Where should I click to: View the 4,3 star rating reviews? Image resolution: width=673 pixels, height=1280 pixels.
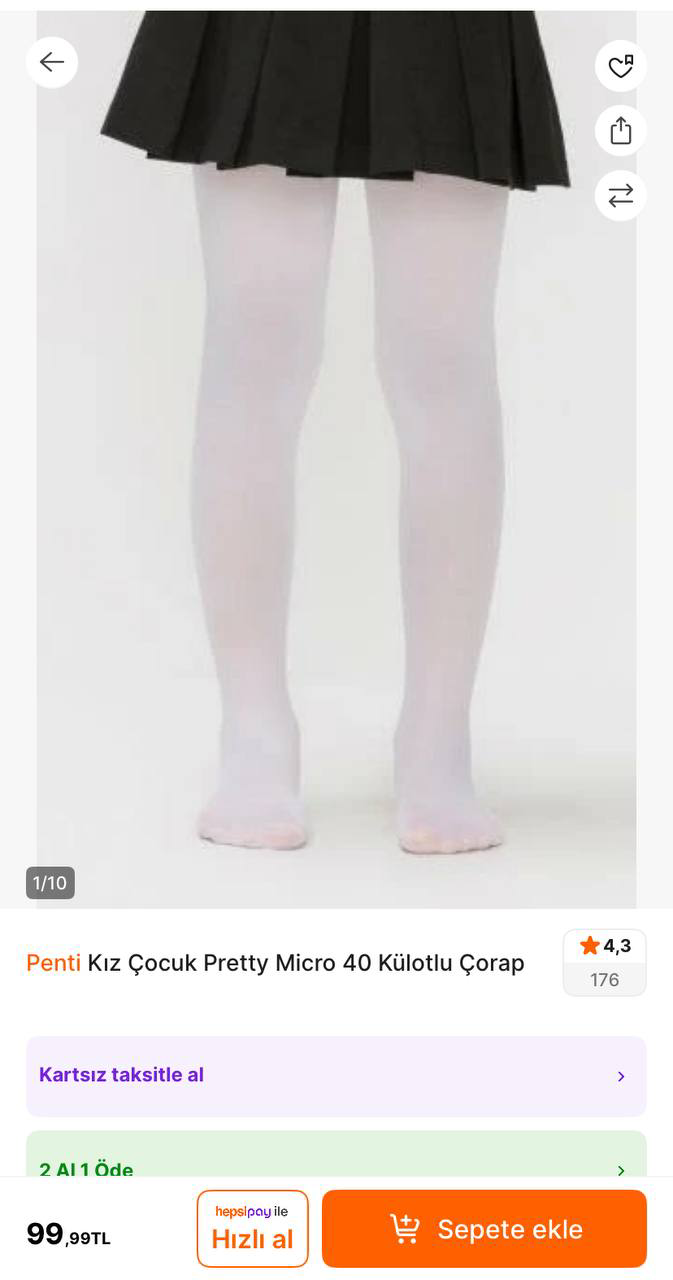pyautogui.click(x=604, y=962)
